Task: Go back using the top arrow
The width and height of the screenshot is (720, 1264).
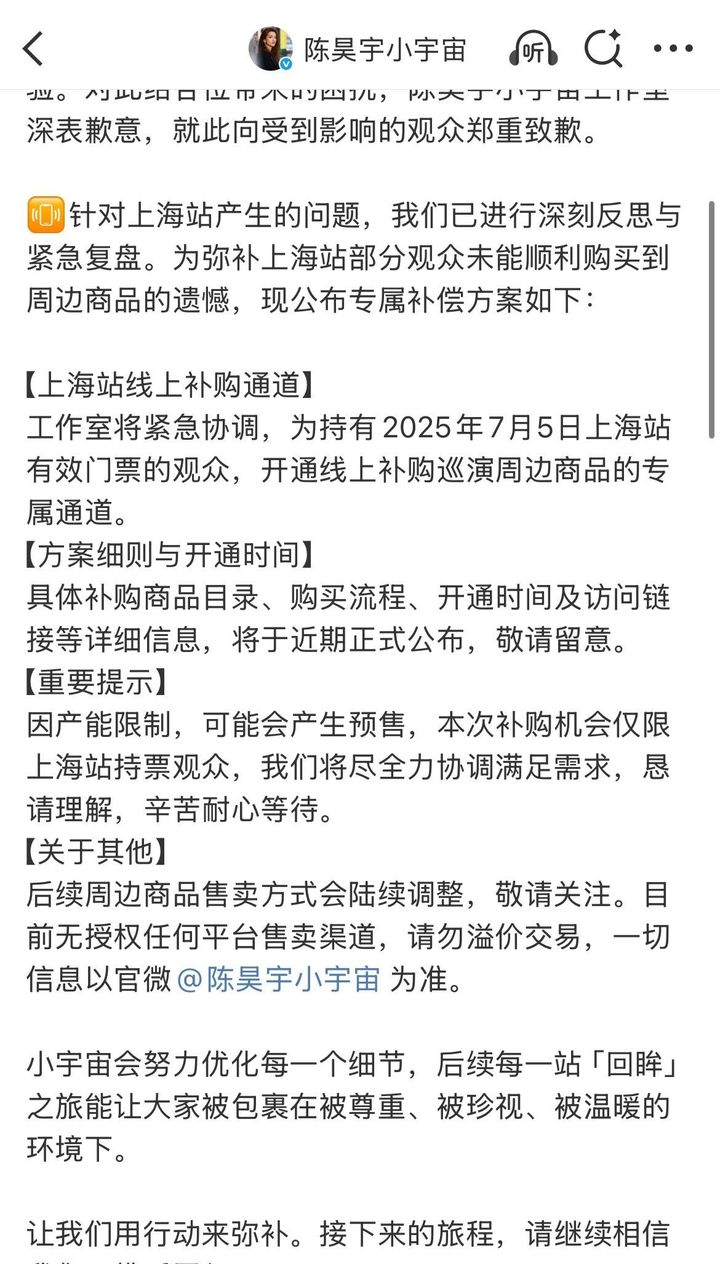Action: pyautogui.click(x=34, y=48)
